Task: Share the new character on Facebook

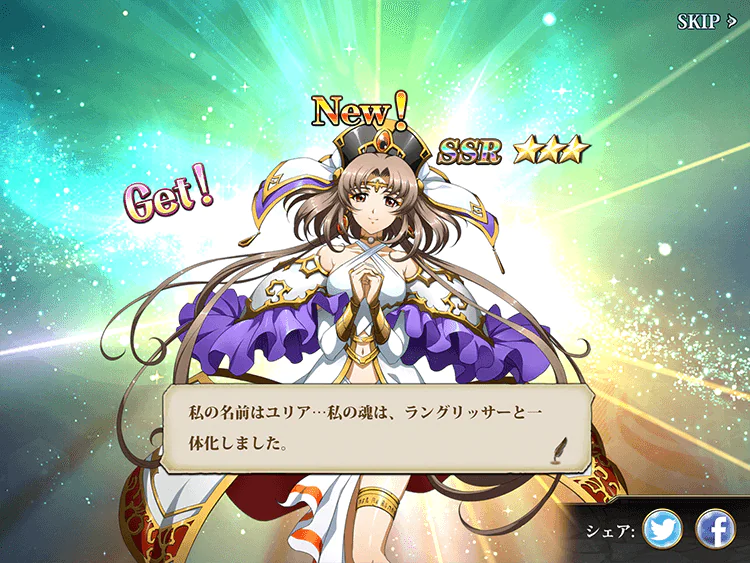Action: (715, 530)
